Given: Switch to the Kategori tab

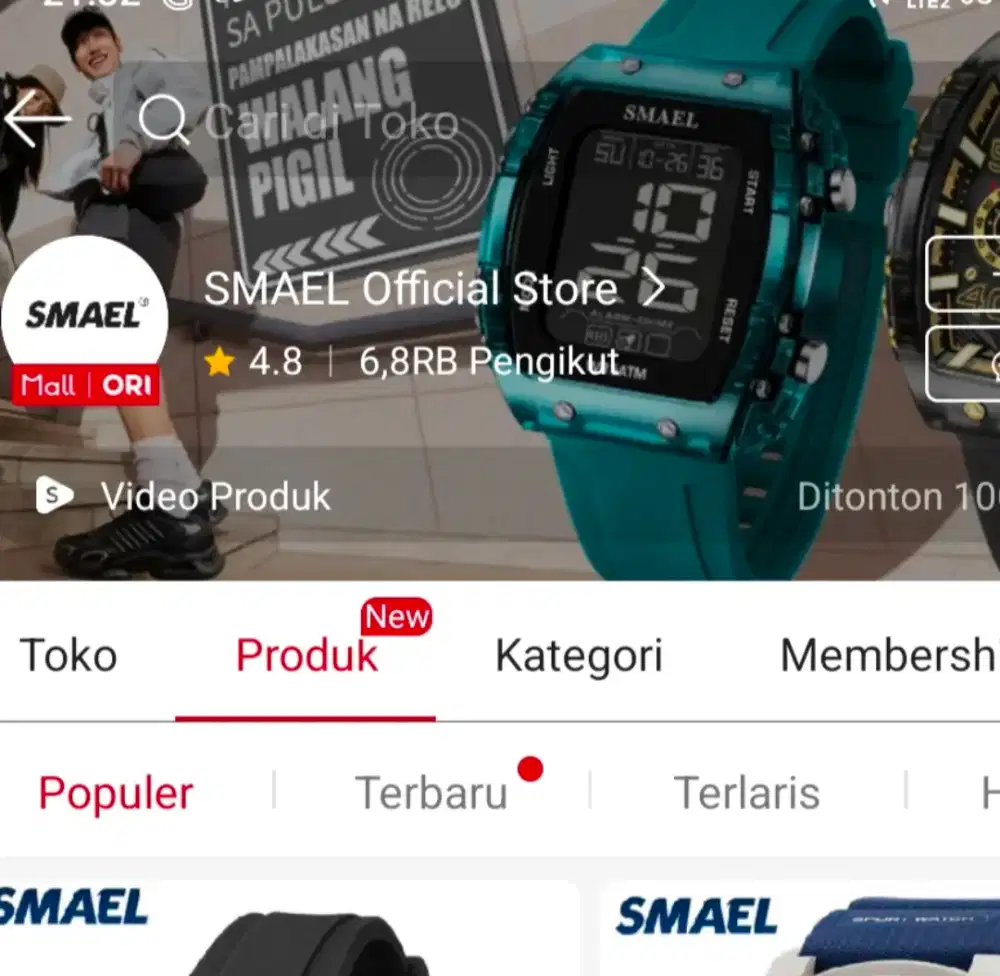Looking at the screenshot, I should point(578,656).
